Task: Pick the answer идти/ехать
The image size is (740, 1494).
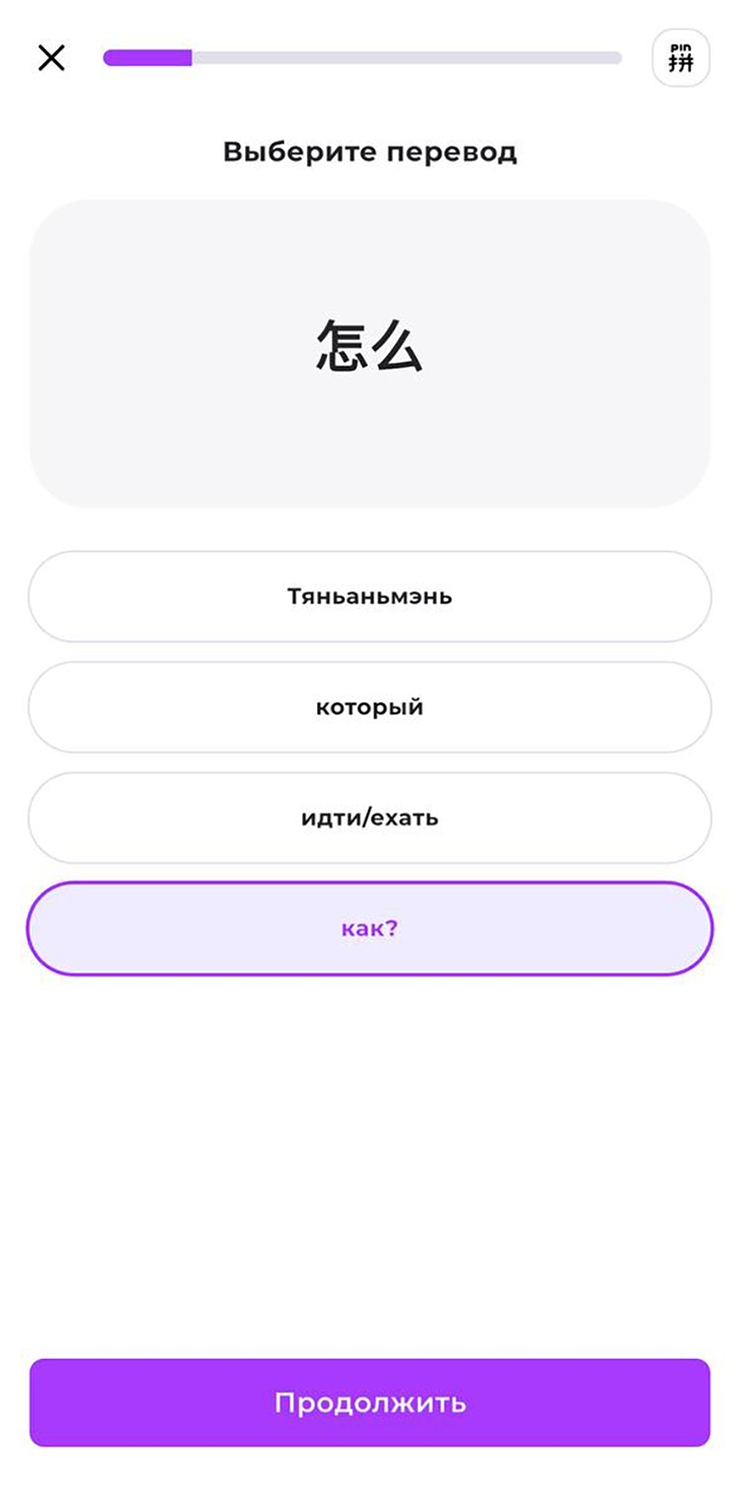Action: (370, 818)
